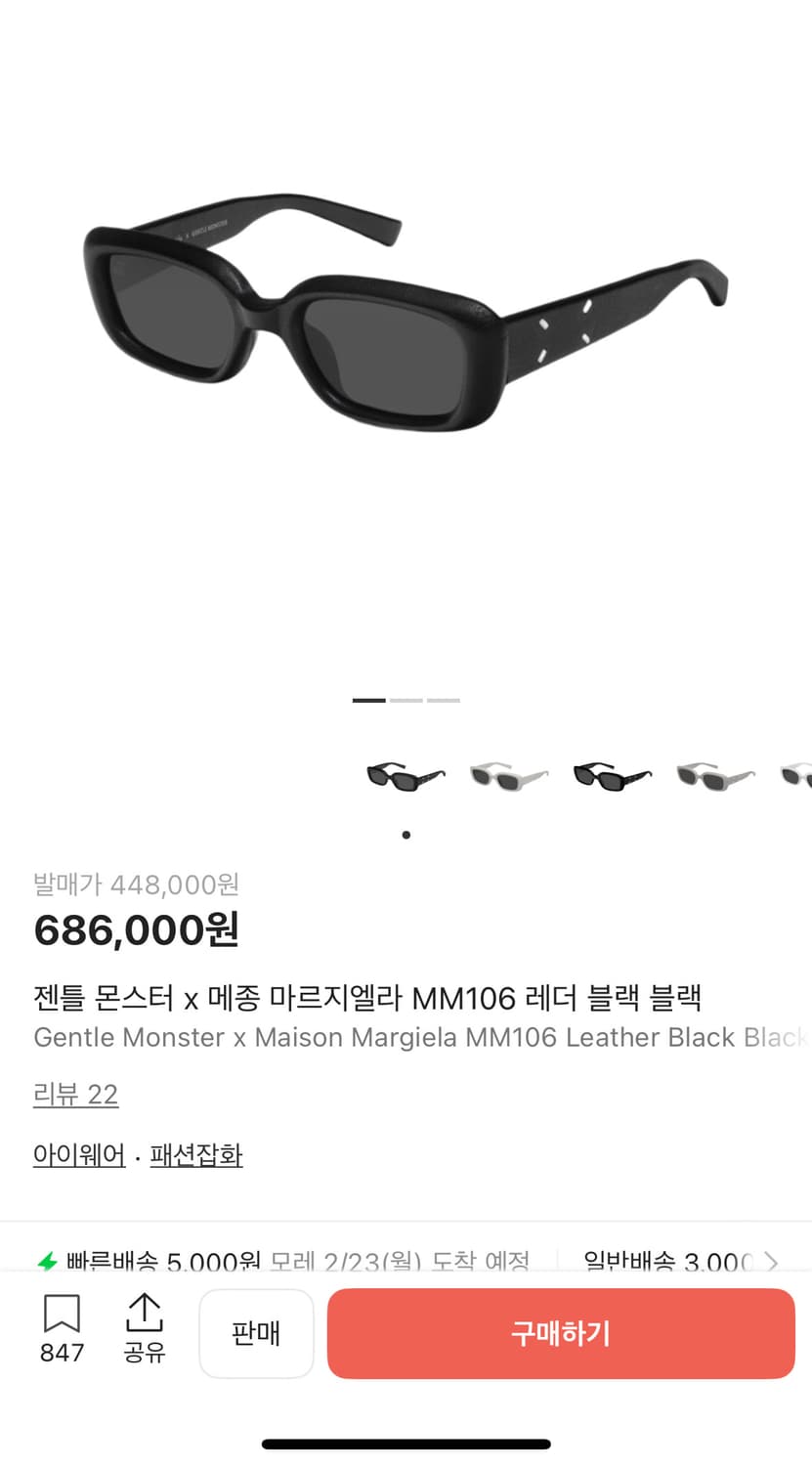This screenshot has height=1466, width=812.
Task: Click the red 구매하기 purchase button
Action: coord(560,1333)
